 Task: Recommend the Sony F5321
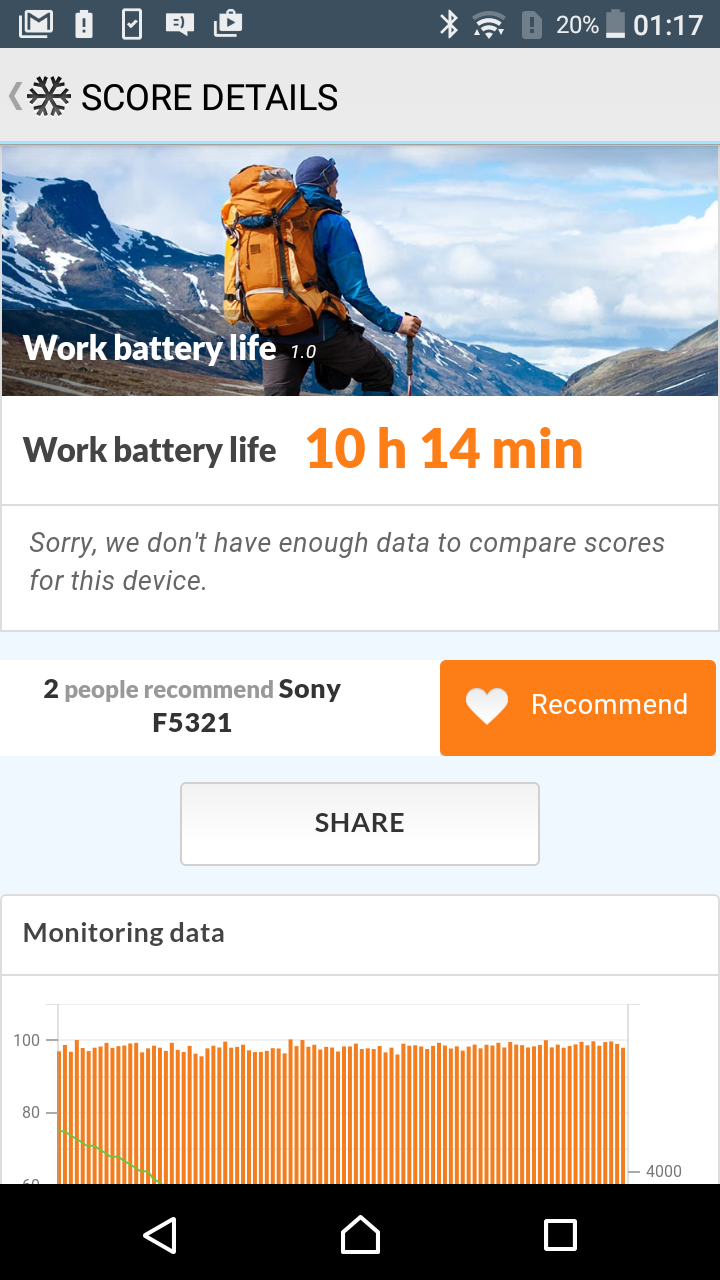(x=578, y=707)
